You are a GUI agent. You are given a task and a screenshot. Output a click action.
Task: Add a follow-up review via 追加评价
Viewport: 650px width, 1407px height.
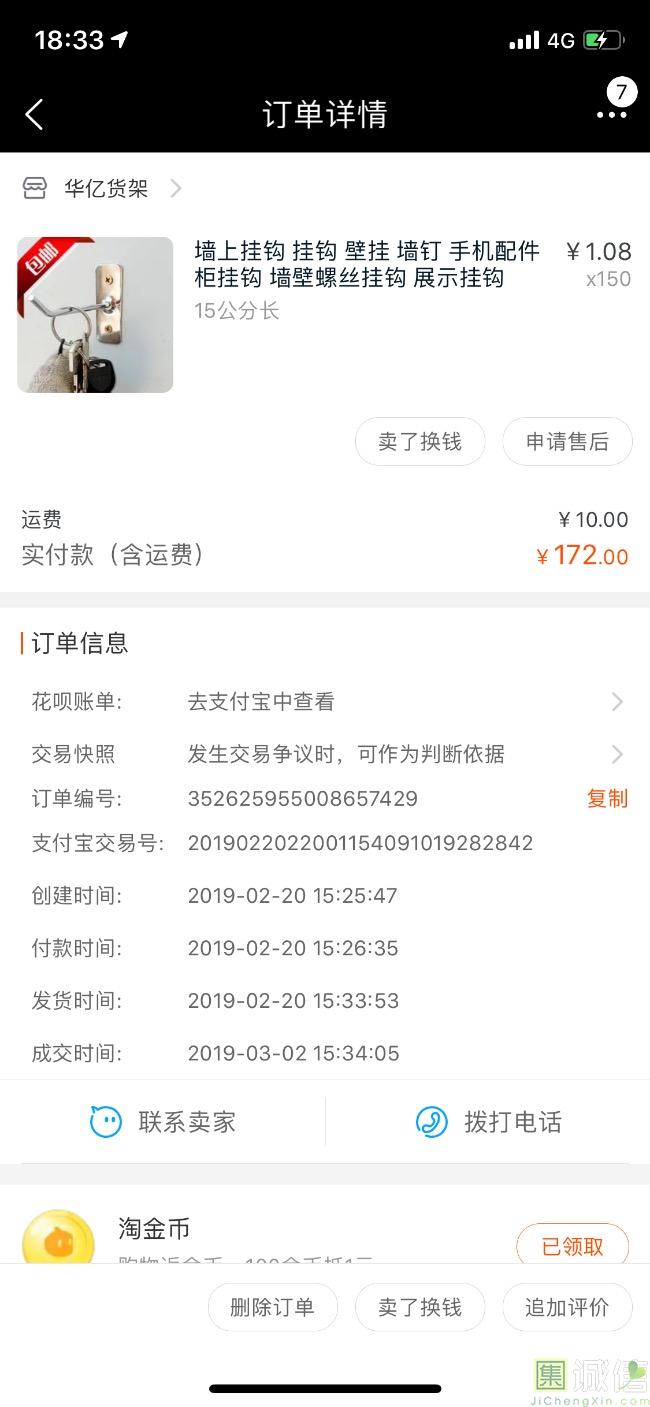coord(567,1307)
